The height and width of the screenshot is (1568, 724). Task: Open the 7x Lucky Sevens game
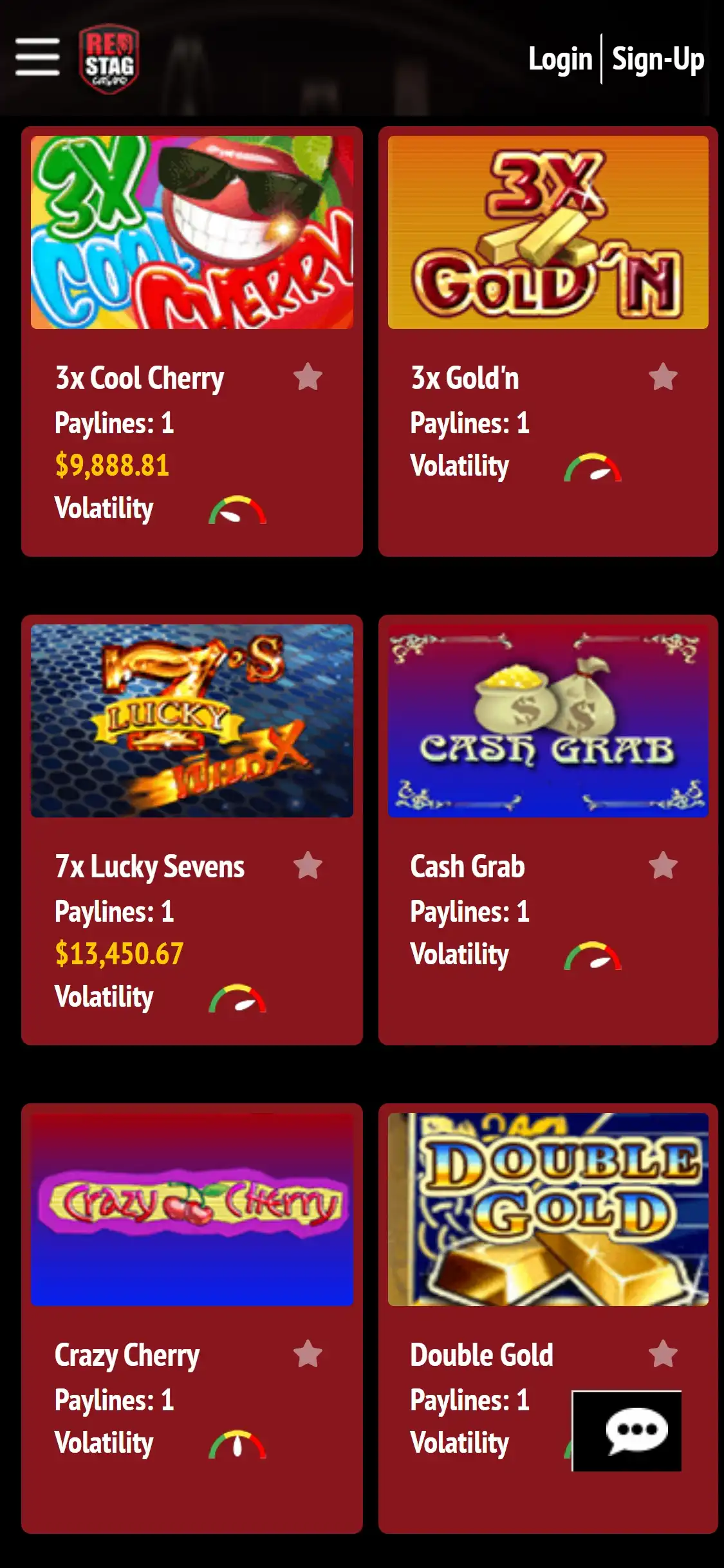192,721
